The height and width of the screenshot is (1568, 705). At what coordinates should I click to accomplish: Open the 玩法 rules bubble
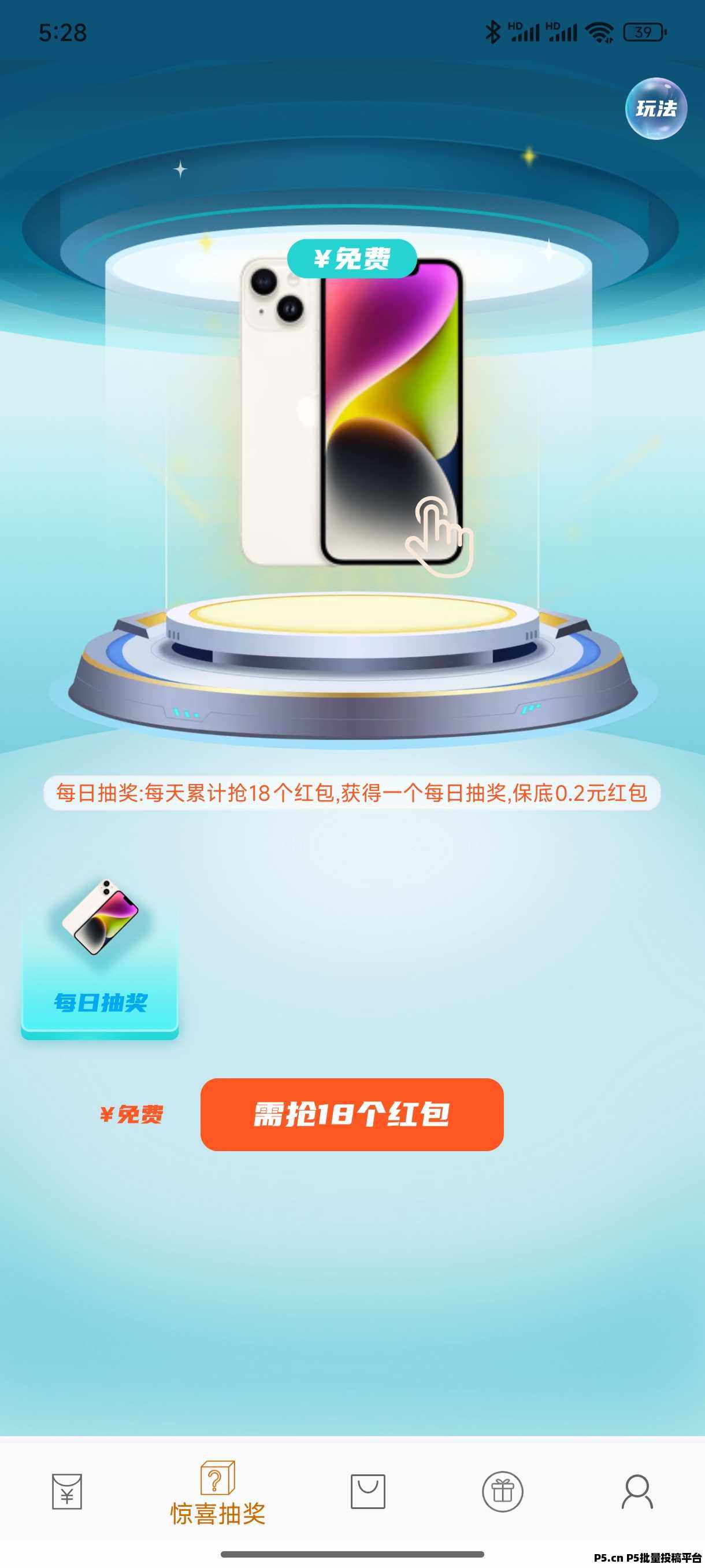coord(656,108)
